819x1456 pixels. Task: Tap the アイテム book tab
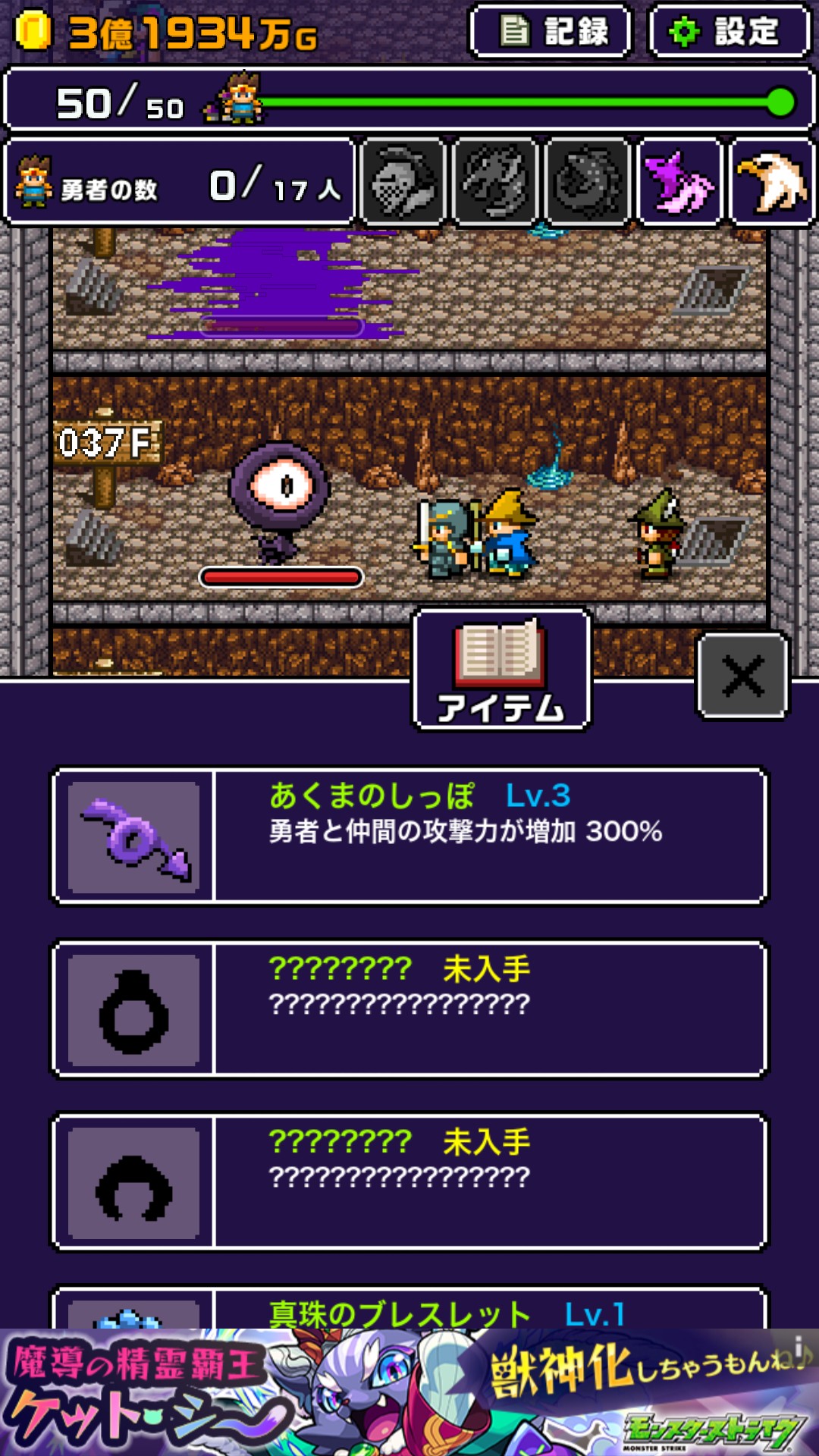501,669
